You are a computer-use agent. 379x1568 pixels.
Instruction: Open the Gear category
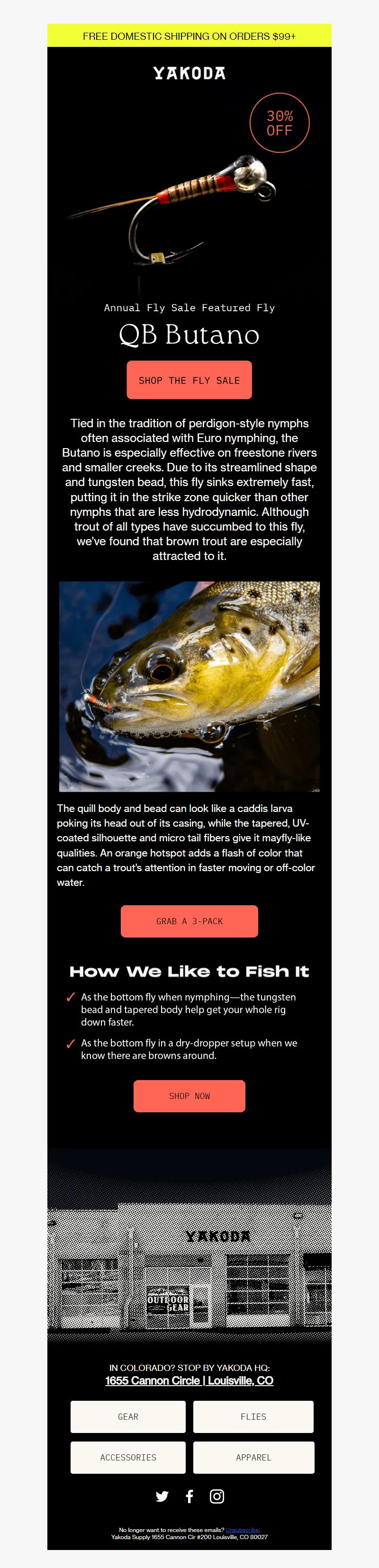tap(128, 1416)
